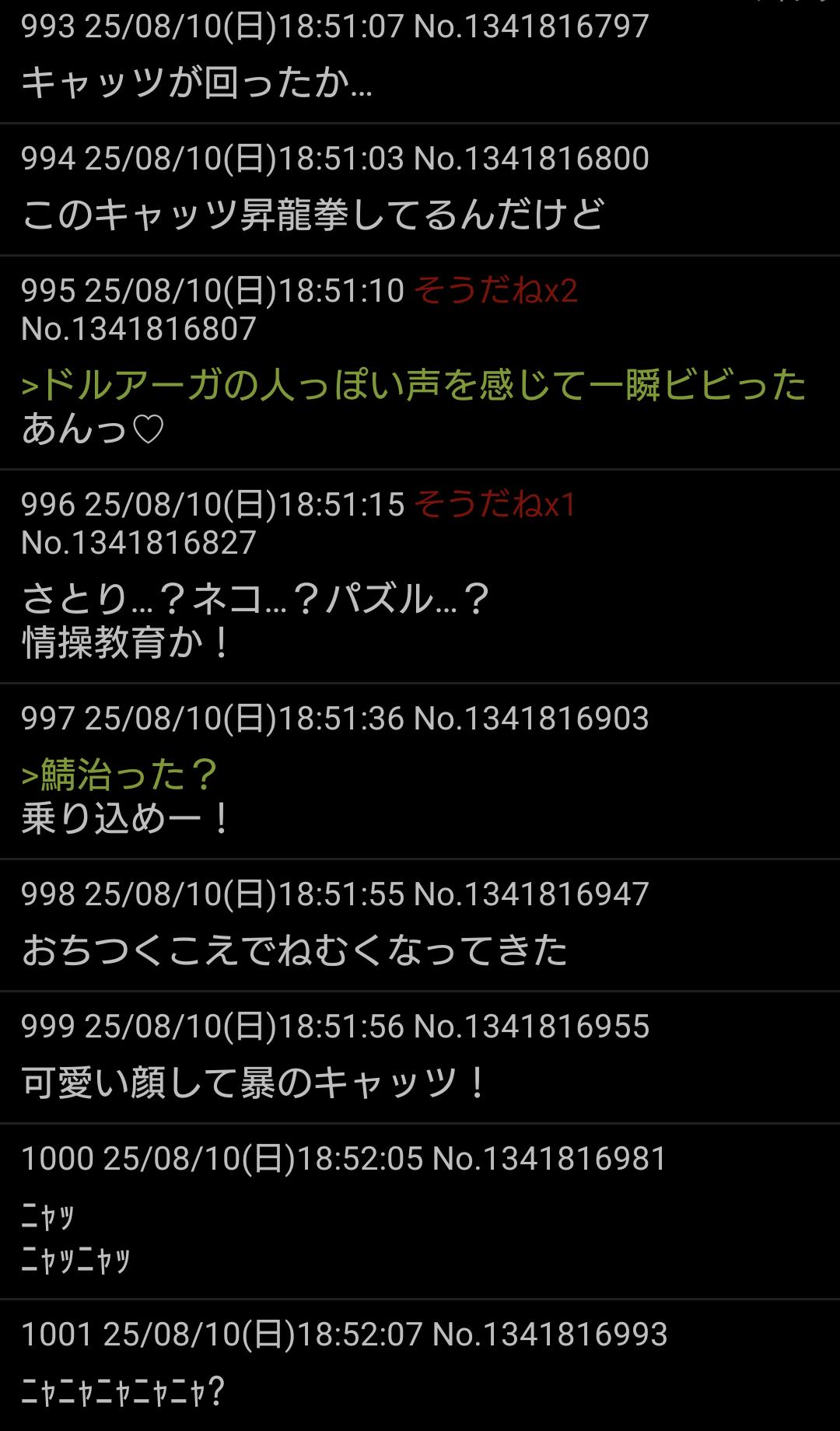
Task: Select post 998 おちつくこえでねむくなってきた
Action: pos(295,950)
